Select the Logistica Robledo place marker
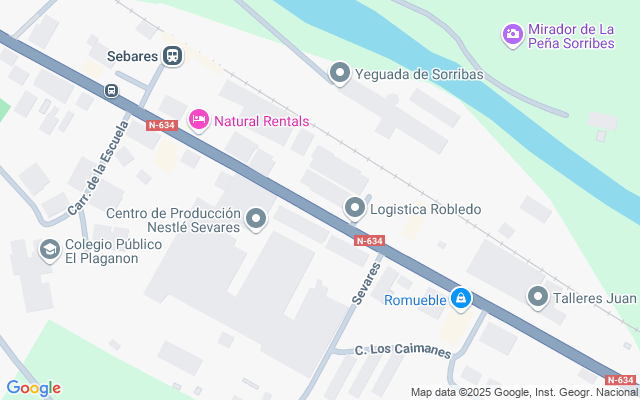The image size is (640, 400). (354, 208)
